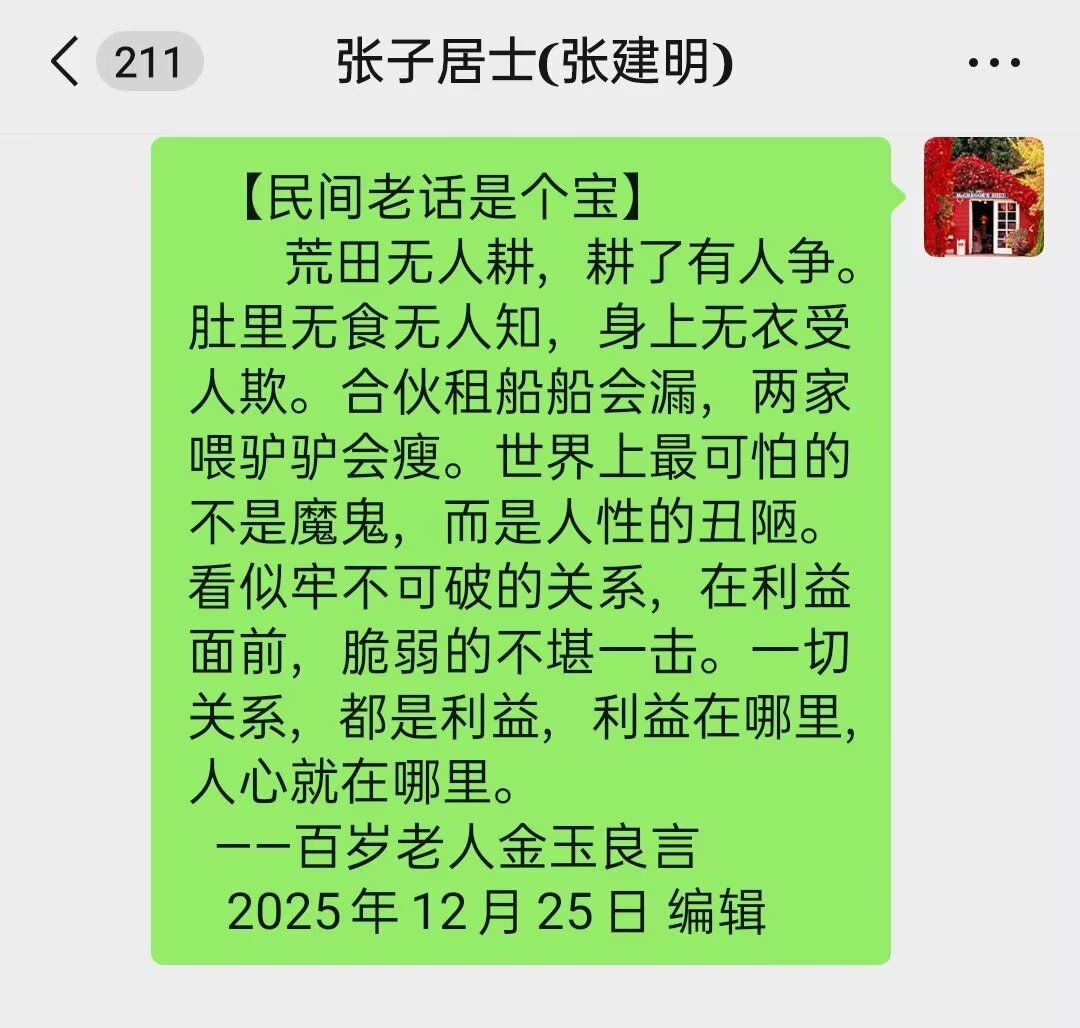Open the three-dot chat info menu
The image size is (1080, 1028).
tap(994, 63)
